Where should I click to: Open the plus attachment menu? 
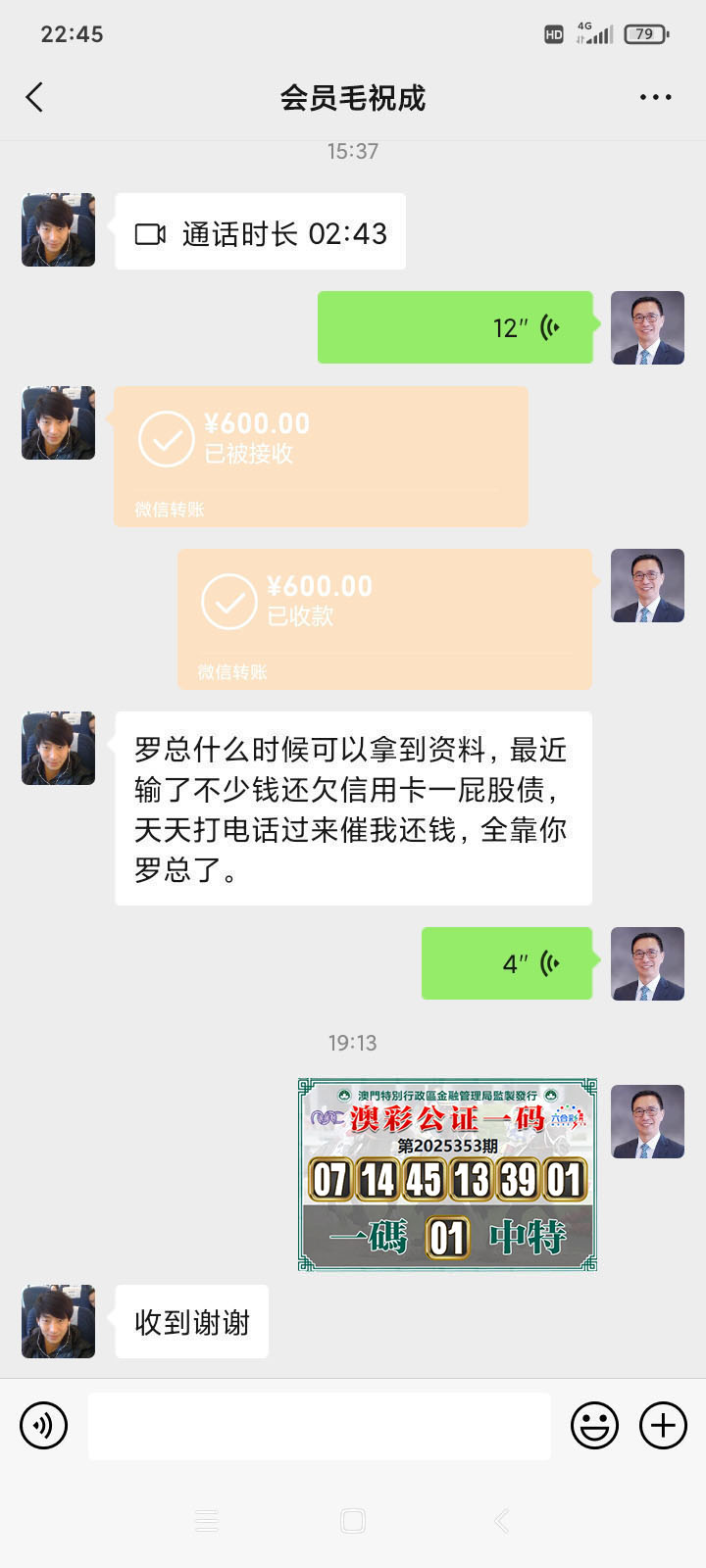[x=663, y=1425]
